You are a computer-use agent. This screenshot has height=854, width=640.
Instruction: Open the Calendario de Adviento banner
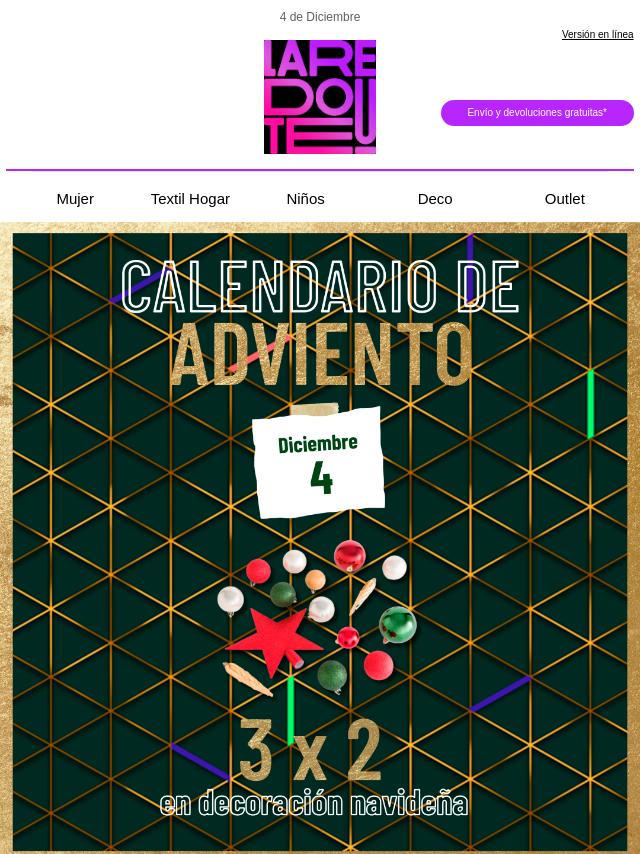click(x=320, y=540)
